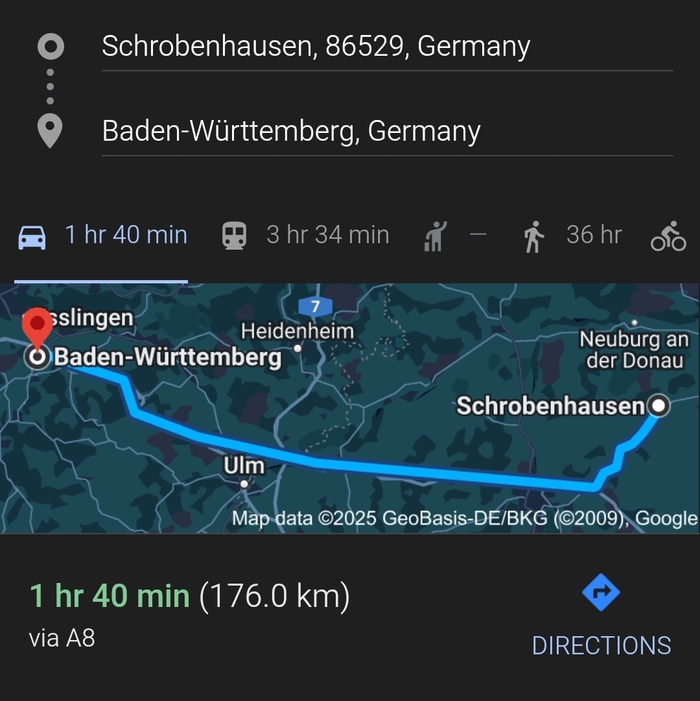Image resolution: width=700 pixels, height=701 pixels.
Task: Select the driving mode 1 hr 40 min
Action: tap(103, 236)
